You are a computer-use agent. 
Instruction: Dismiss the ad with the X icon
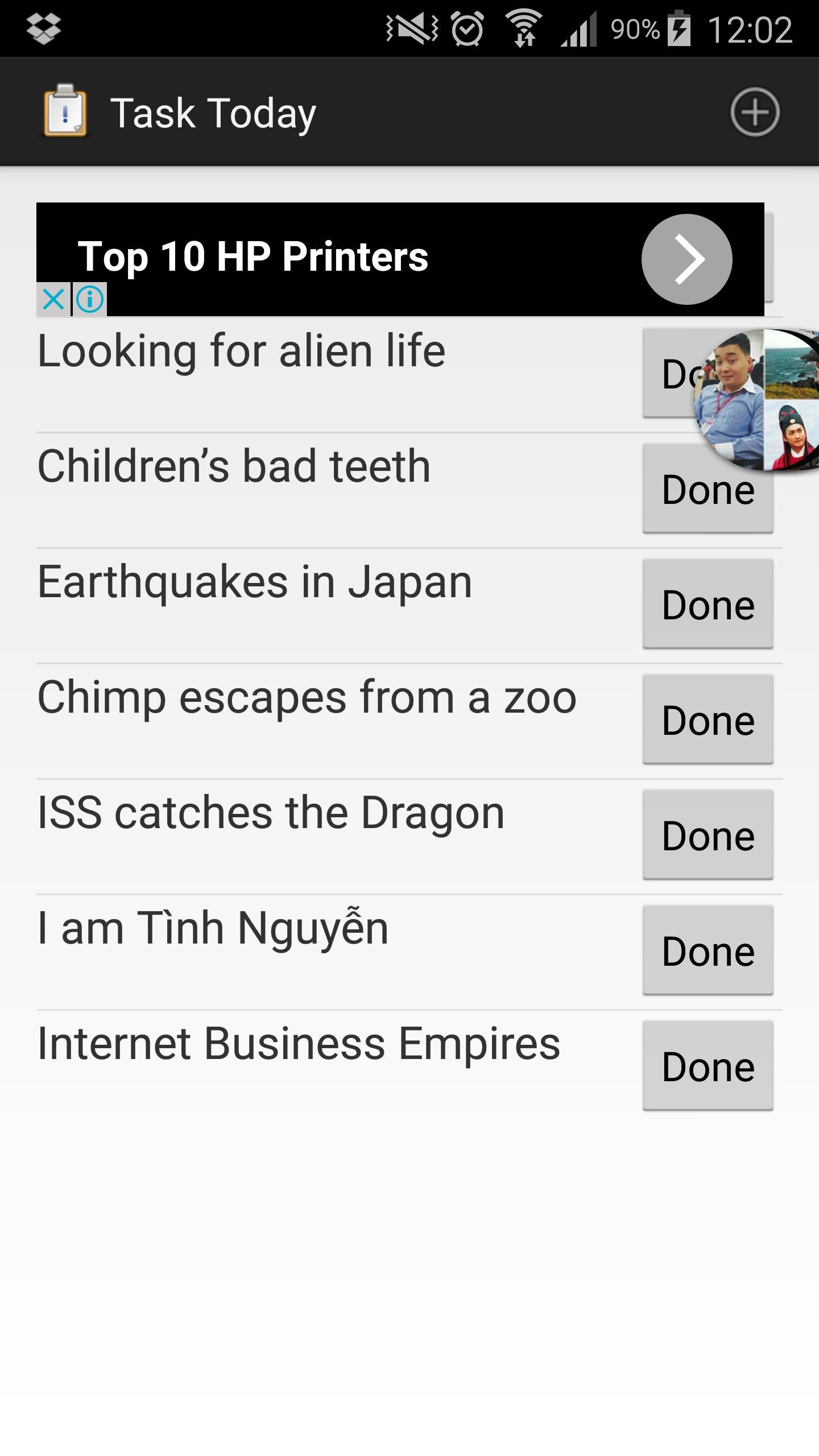click(x=52, y=300)
